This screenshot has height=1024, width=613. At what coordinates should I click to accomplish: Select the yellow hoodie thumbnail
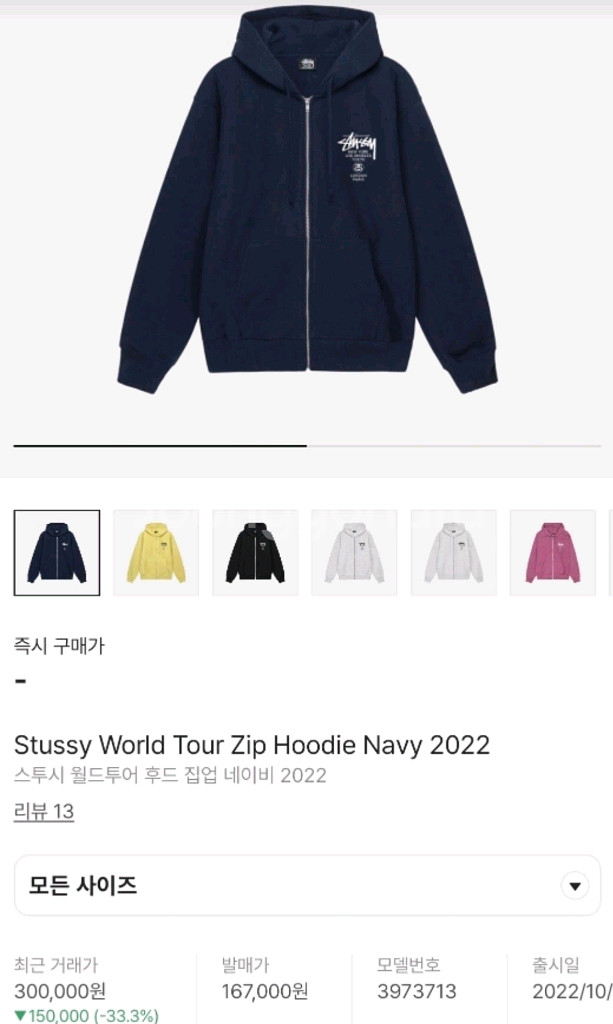(156, 553)
